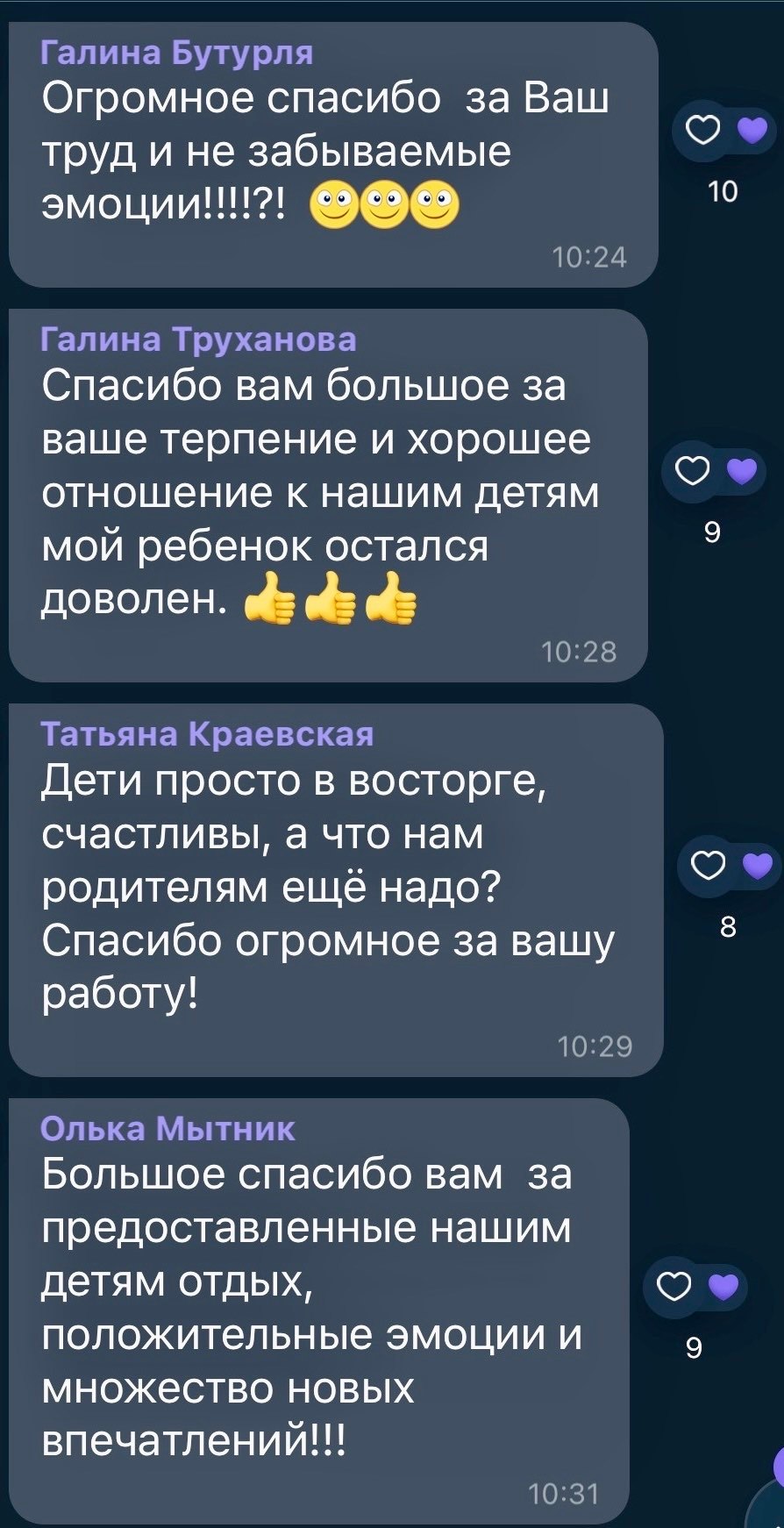Image resolution: width=784 pixels, height=1528 pixels.
Task: Open Галина Бутурля's profile from sender name
Action: [x=177, y=53]
